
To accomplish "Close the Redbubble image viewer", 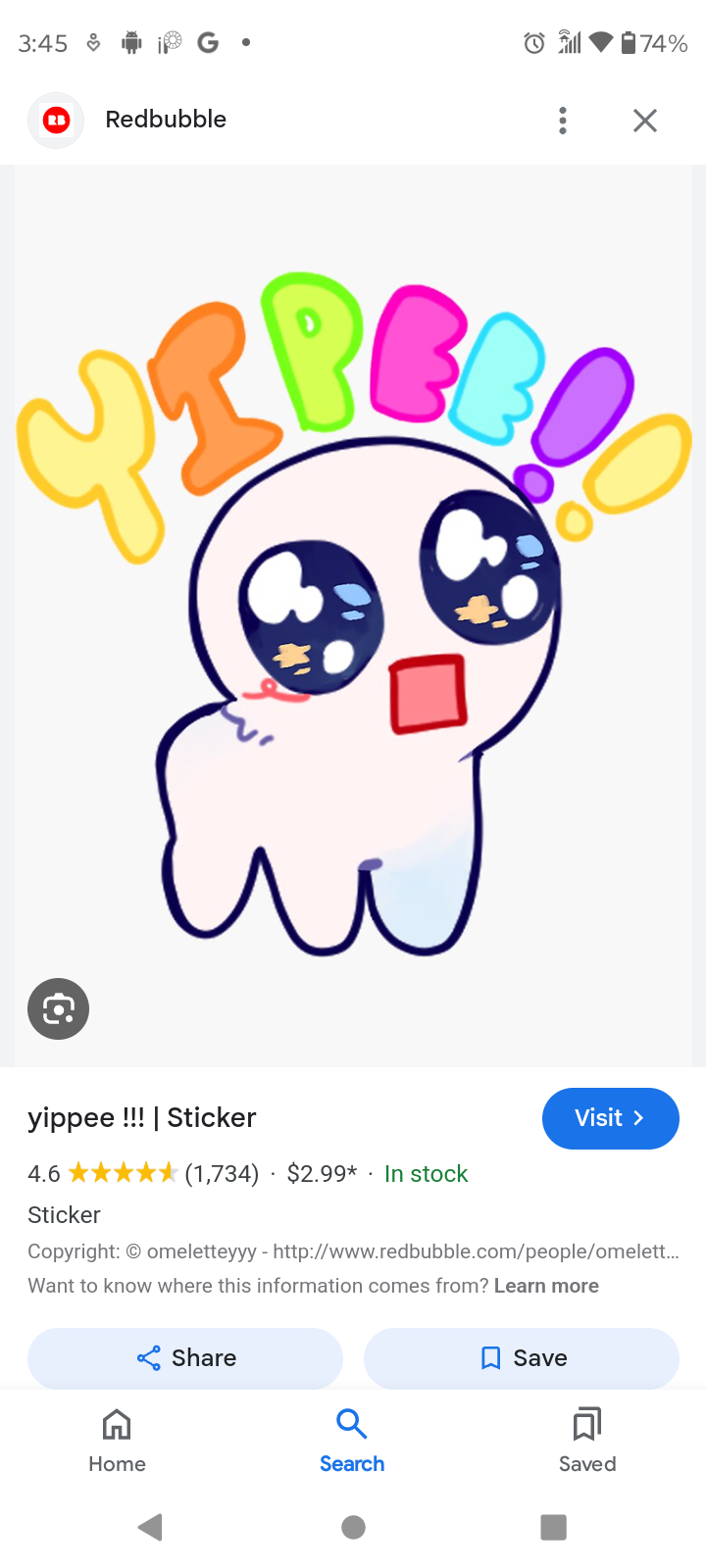I will click(x=644, y=121).
